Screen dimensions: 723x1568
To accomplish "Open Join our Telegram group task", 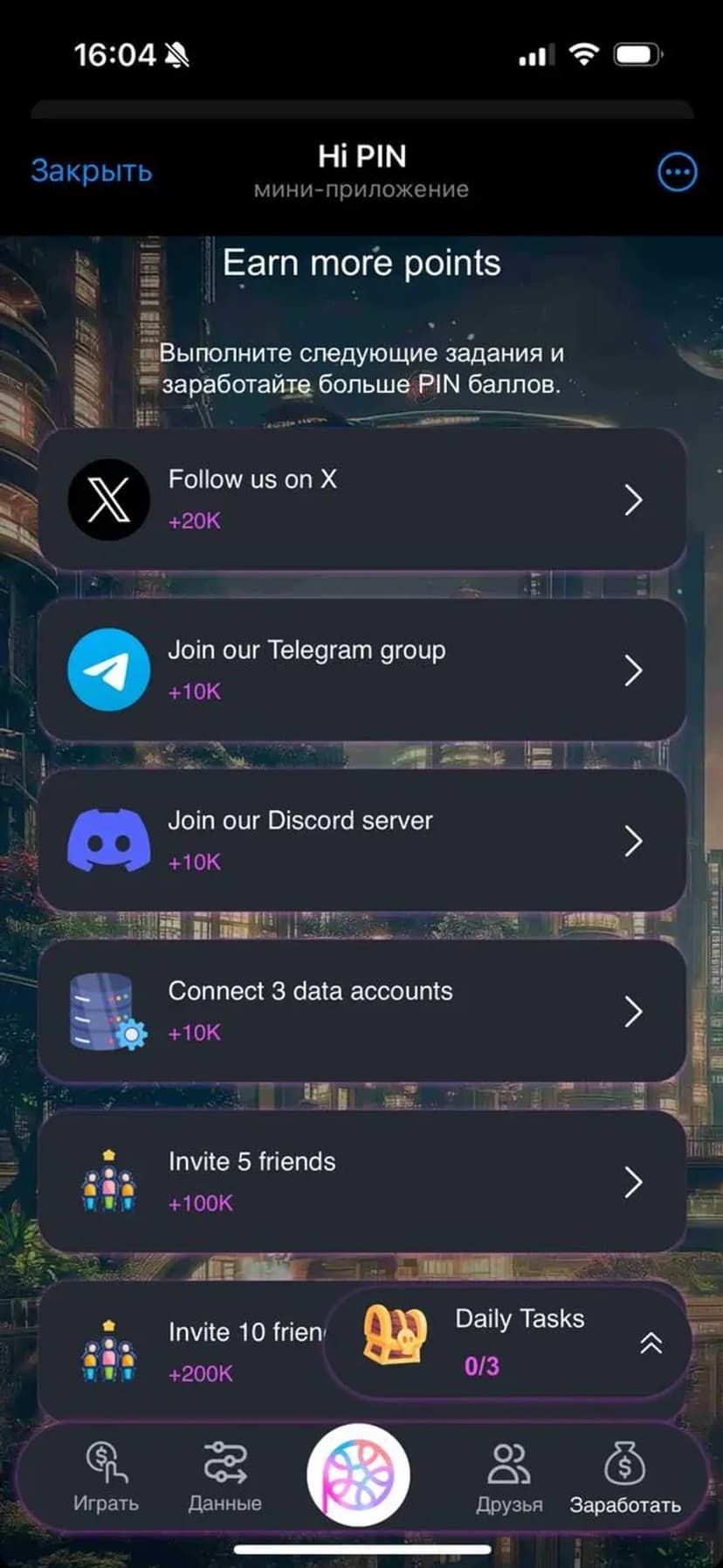I will click(x=361, y=670).
